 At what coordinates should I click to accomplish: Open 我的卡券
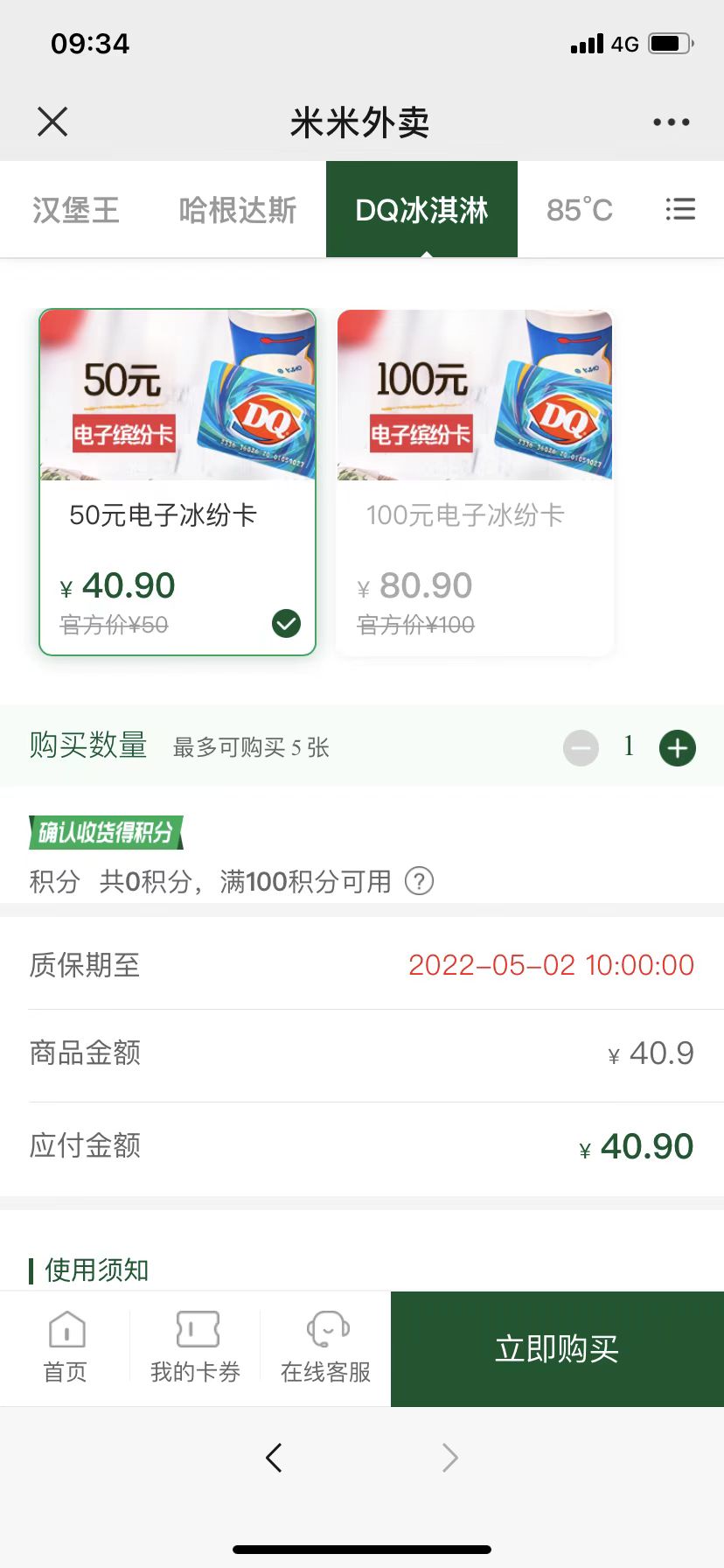click(196, 1347)
